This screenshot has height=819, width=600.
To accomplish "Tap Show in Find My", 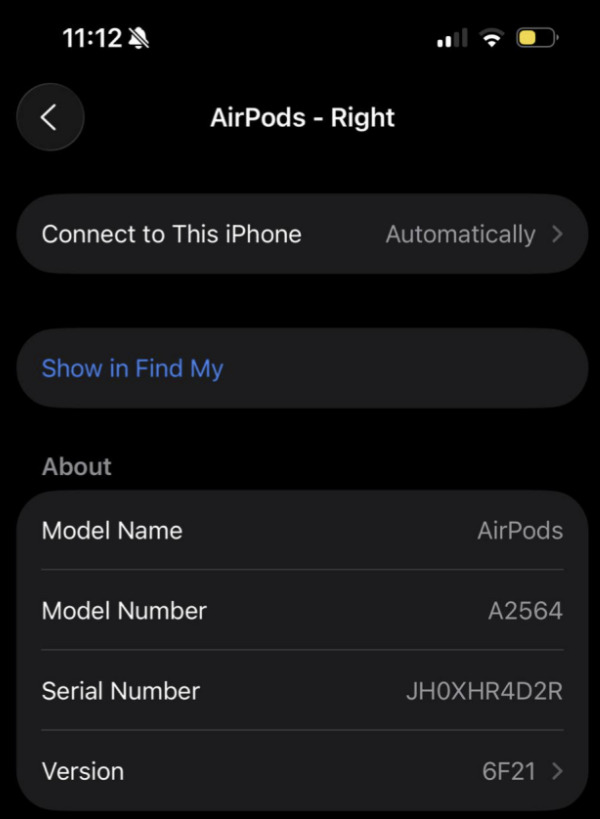I will [x=132, y=368].
